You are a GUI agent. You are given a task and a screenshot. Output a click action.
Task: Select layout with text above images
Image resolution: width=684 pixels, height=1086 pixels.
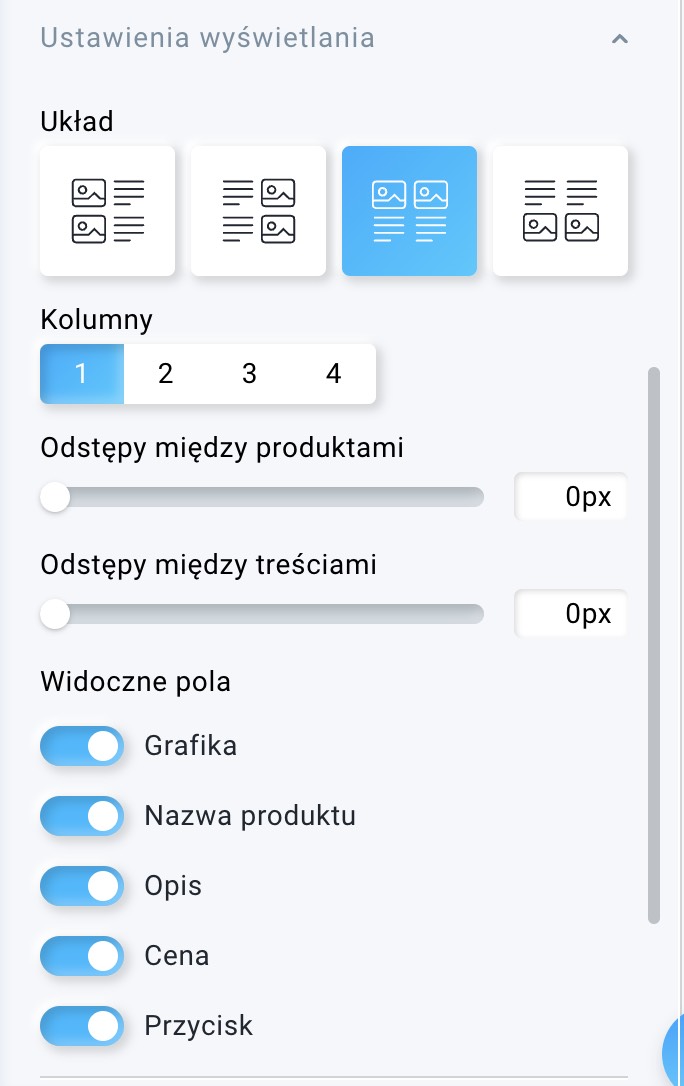(560, 211)
